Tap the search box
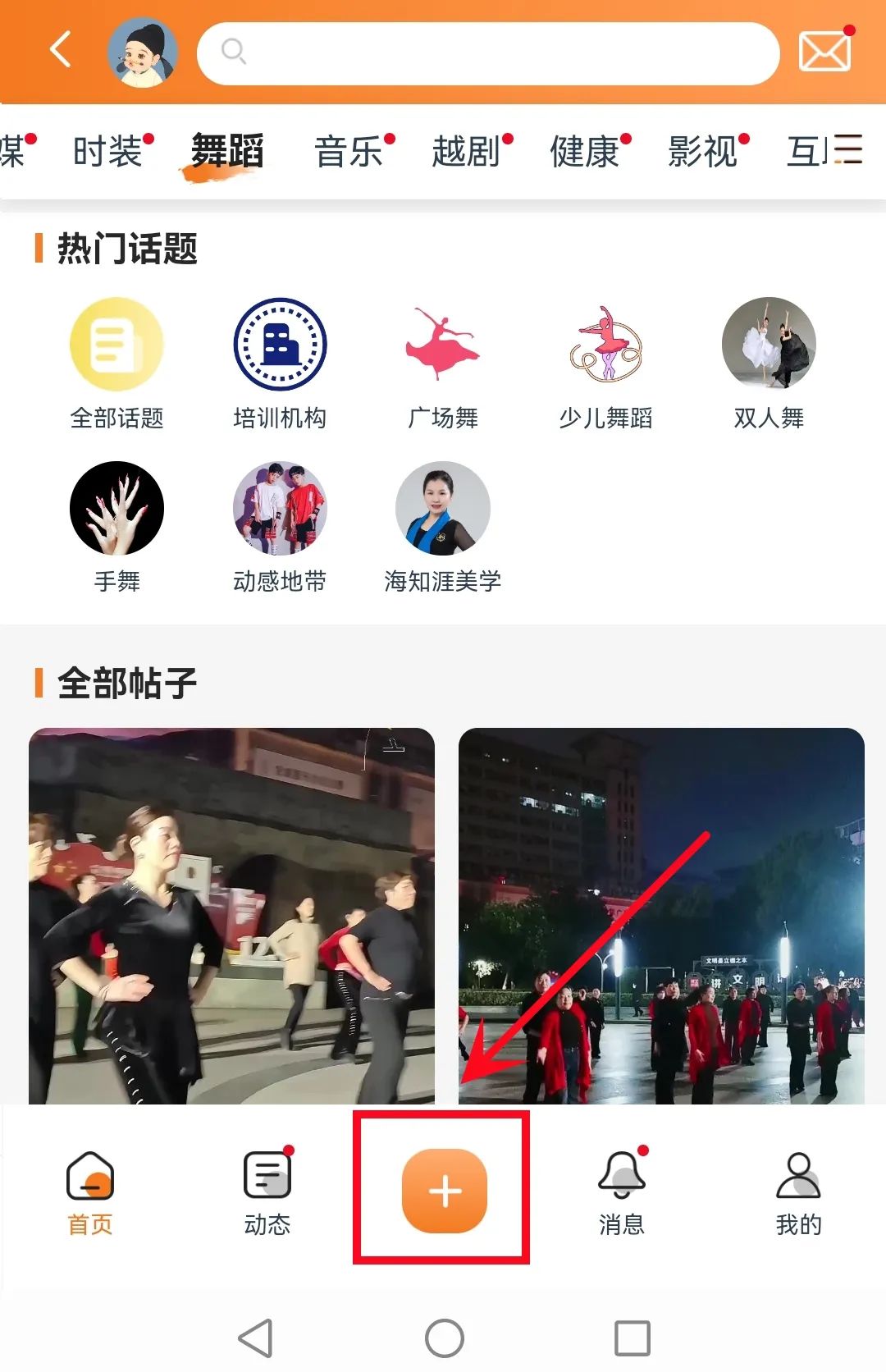886x1372 pixels. coord(487,53)
